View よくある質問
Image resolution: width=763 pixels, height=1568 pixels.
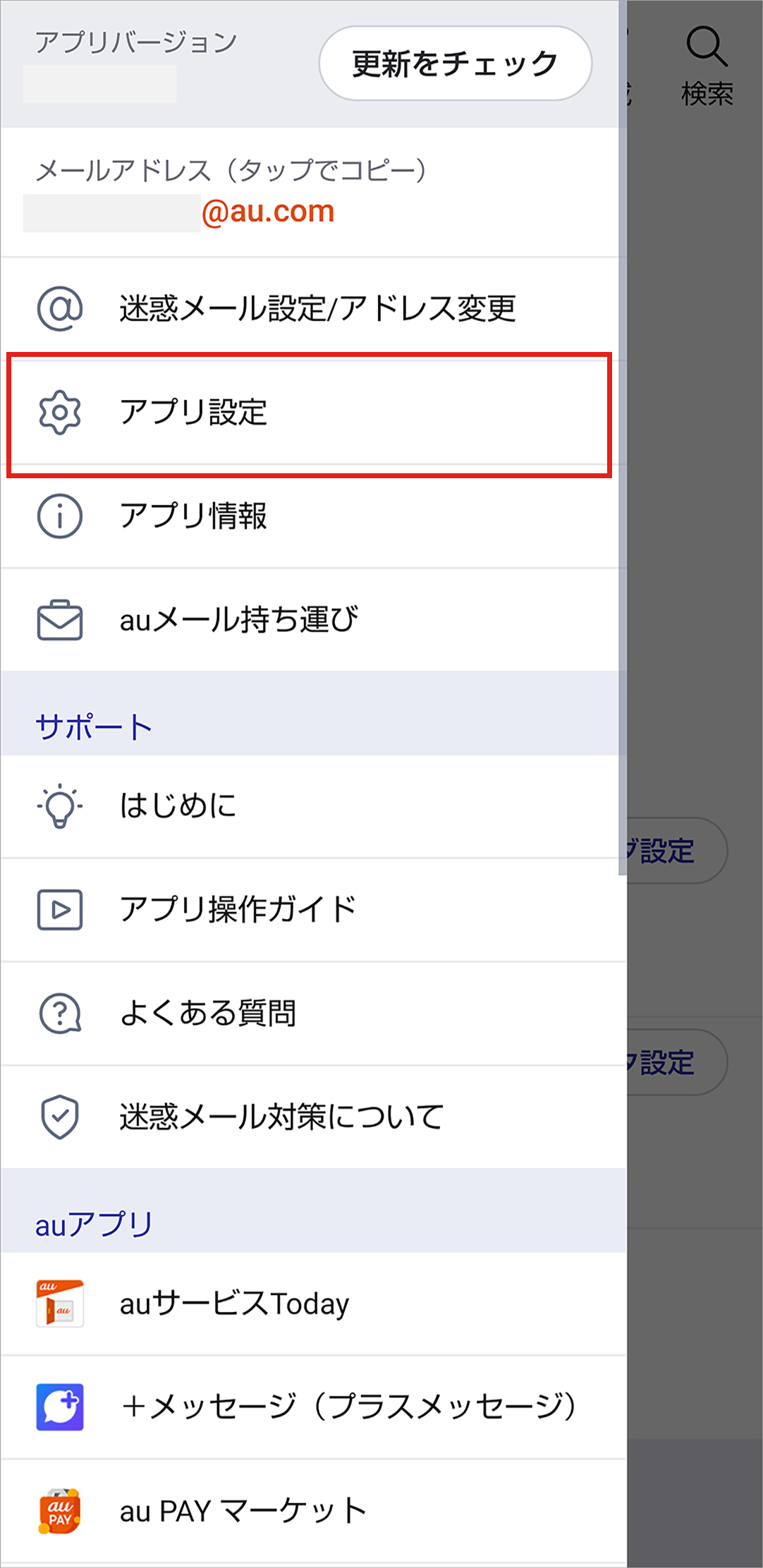(x=310, y=1013)
